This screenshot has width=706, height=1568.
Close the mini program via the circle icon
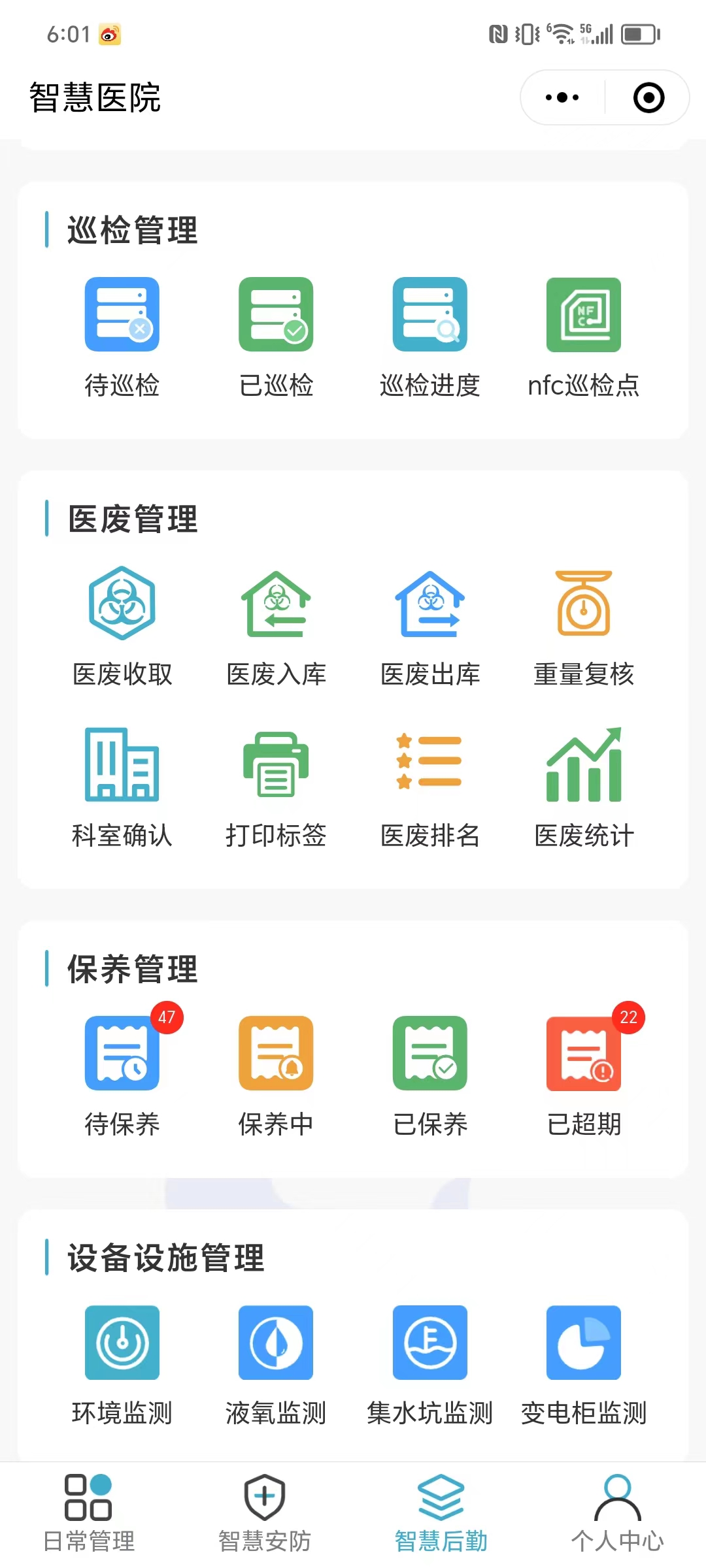648,98
